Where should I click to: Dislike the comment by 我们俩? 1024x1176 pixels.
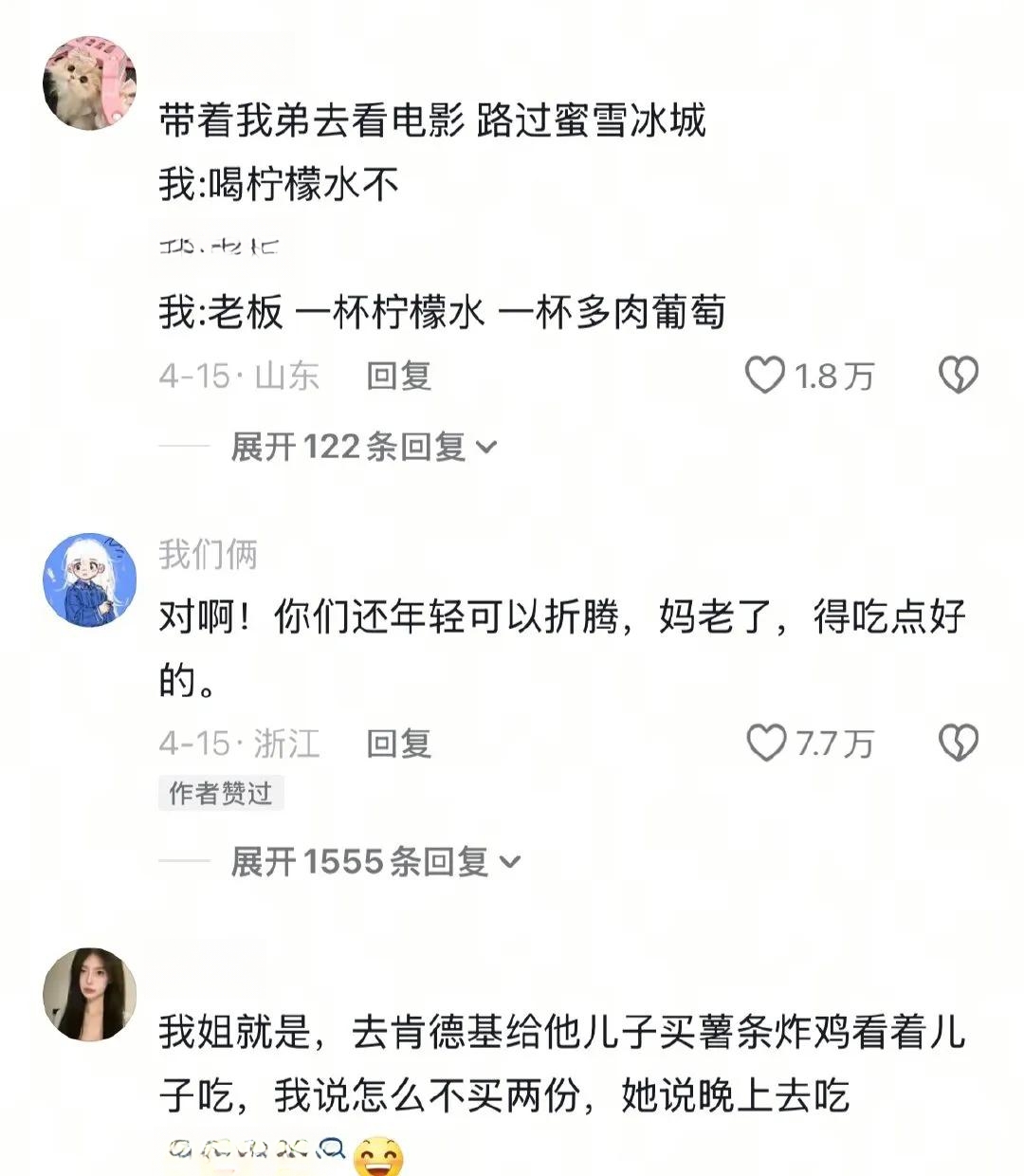click(x=958, y=743)
